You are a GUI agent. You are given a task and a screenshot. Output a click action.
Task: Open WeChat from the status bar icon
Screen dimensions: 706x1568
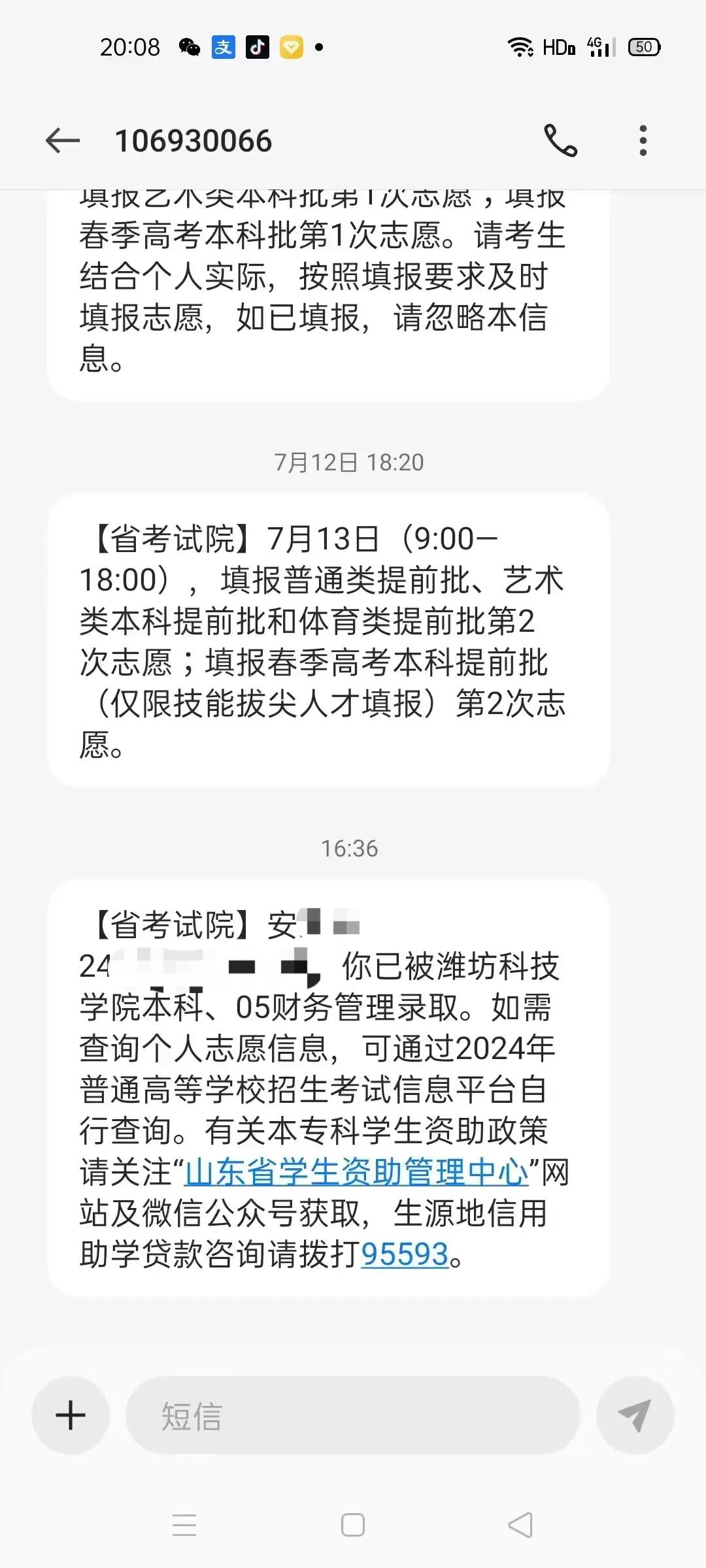point(188,47)
